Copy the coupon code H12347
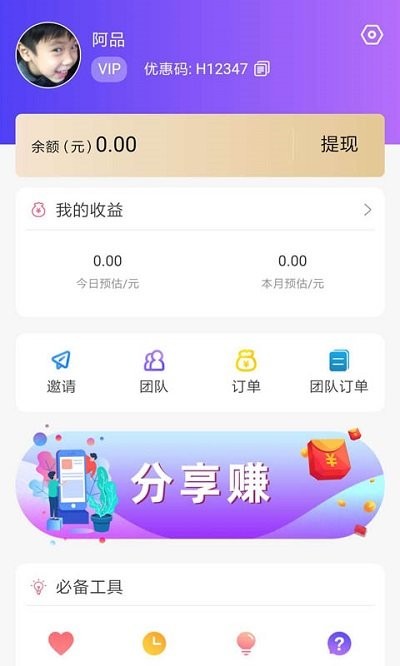This screenshot has height=666, width=400. tap(262, 69)
